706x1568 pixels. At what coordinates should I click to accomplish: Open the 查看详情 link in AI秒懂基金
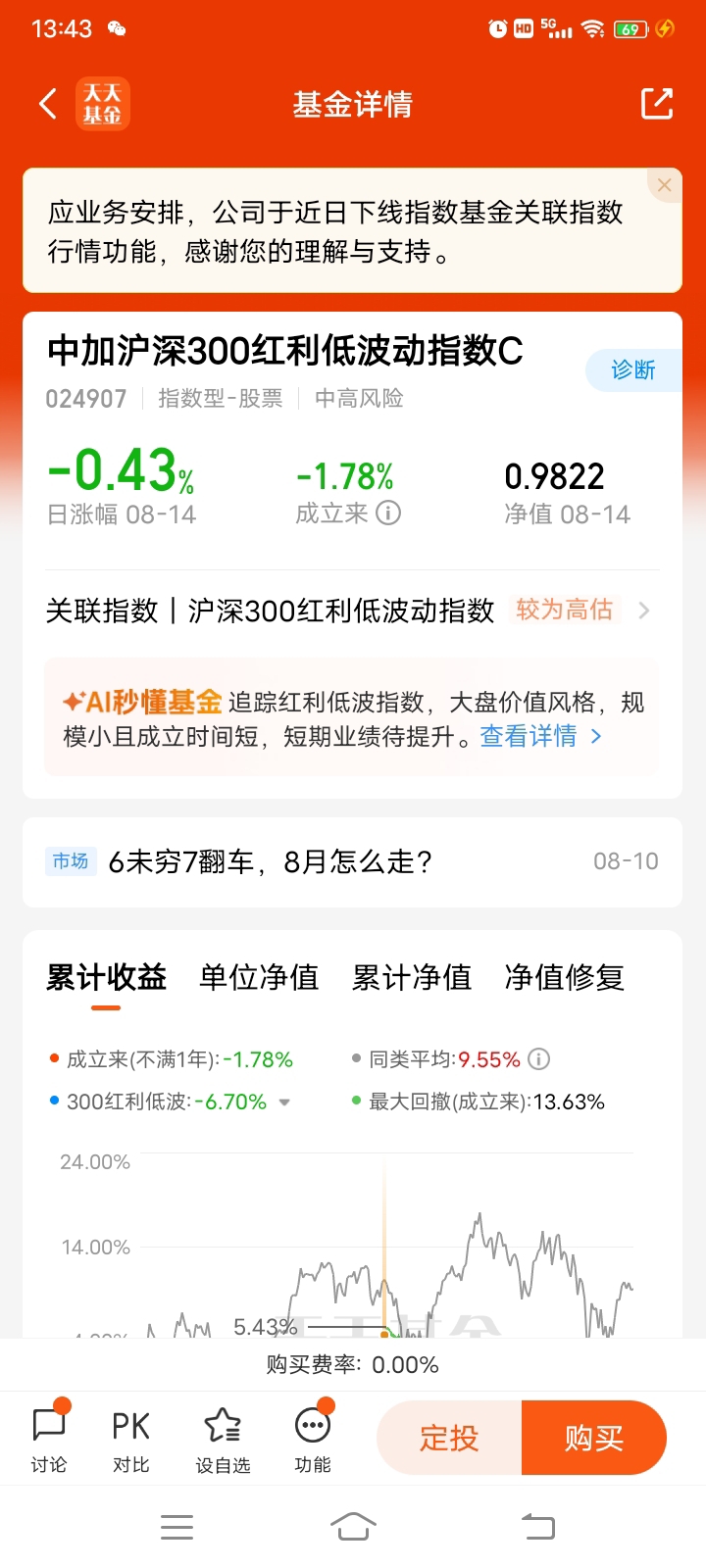pos(540,736)
